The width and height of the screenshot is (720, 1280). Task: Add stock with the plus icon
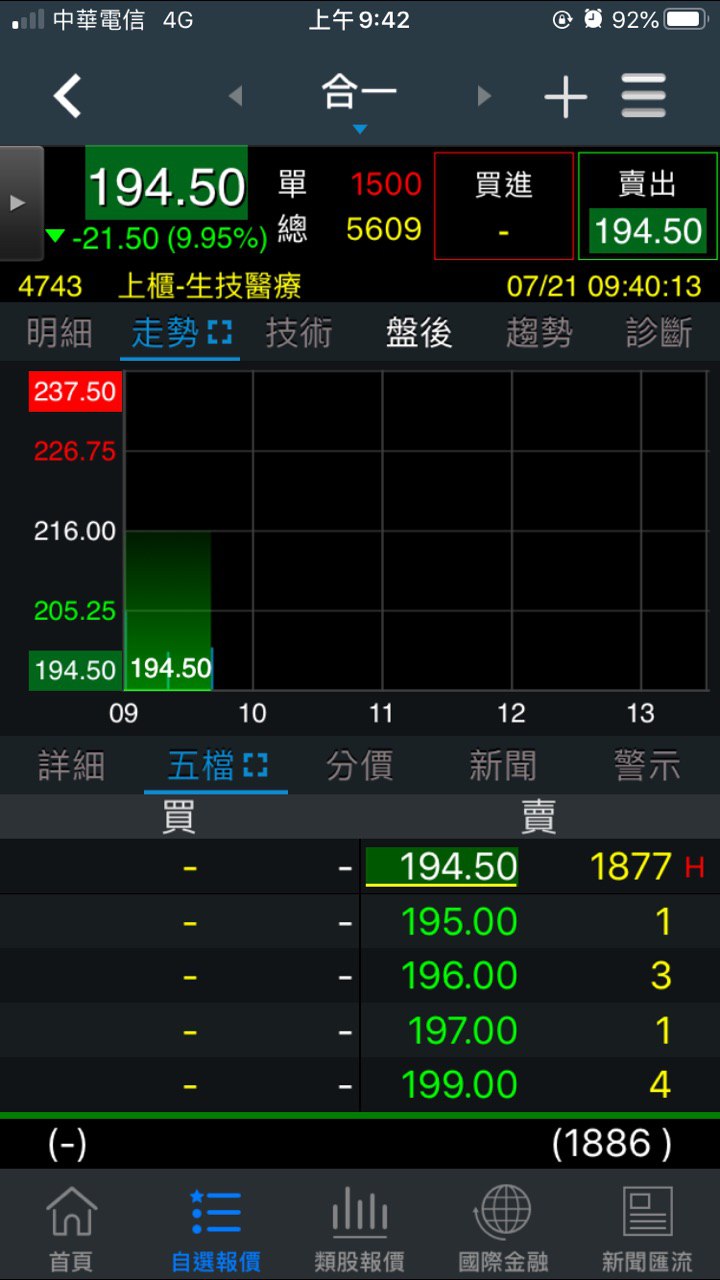coord(566,97)
